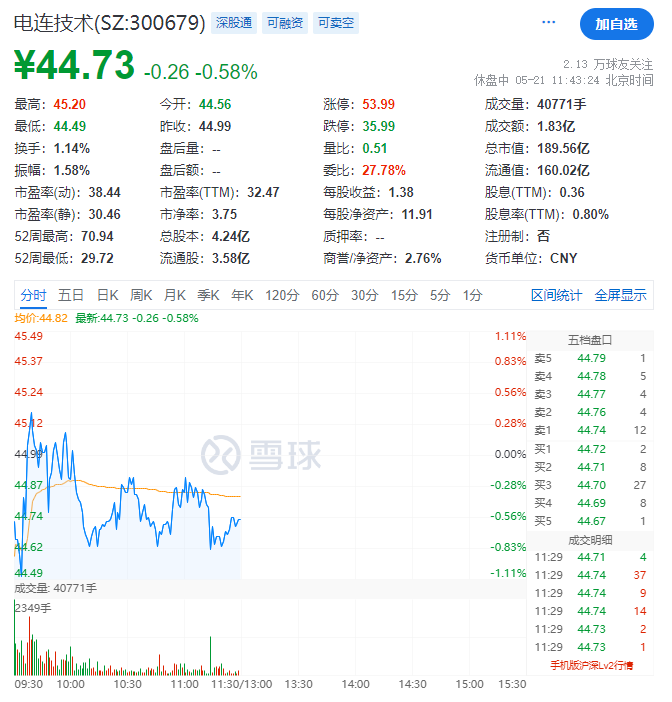View the 15分 chart
672x702 pixels.
403,295
